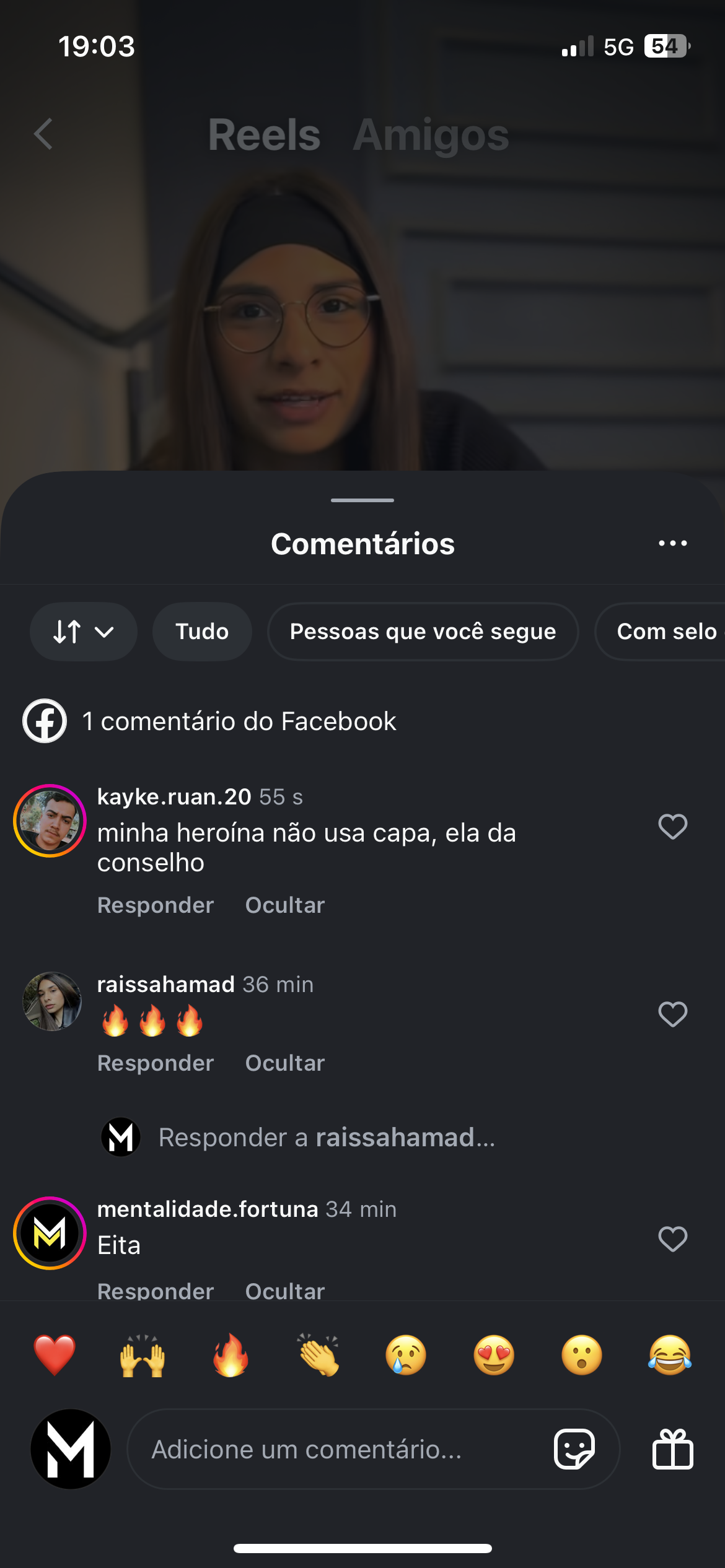This screenshot has height=1568, width=725.
Task: Tap the Adicione um comentário field
Action: click(335, 1450)
